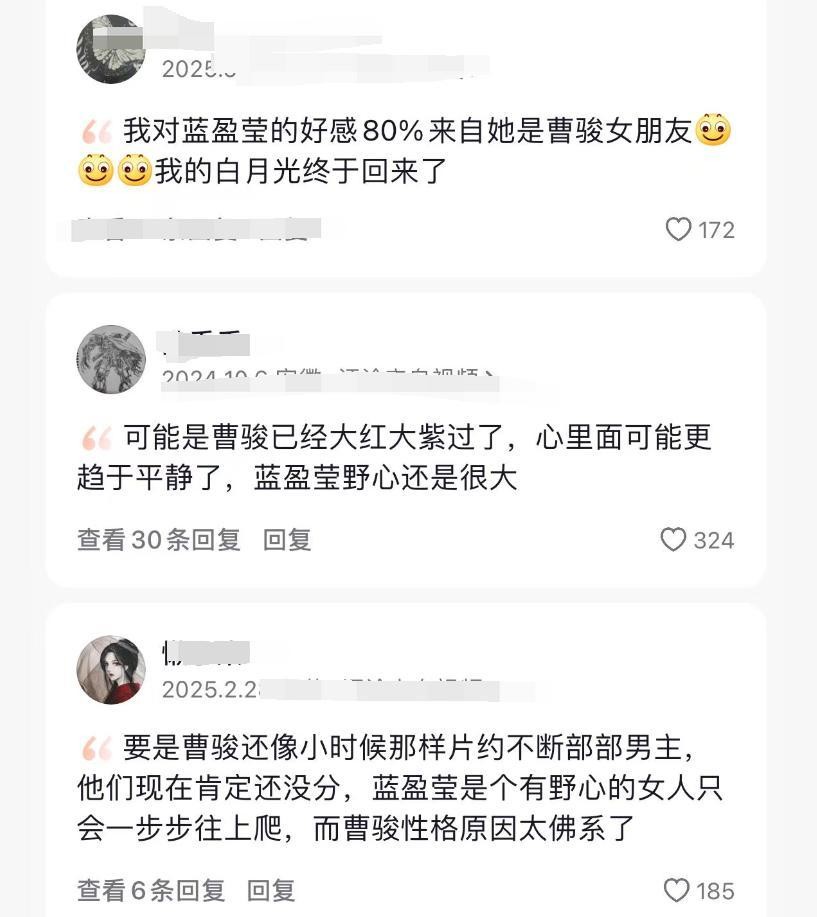Like the comment with 172 likes
Image resolution: width=817 pixels, height=917 pixels.
tap(679, 230)
